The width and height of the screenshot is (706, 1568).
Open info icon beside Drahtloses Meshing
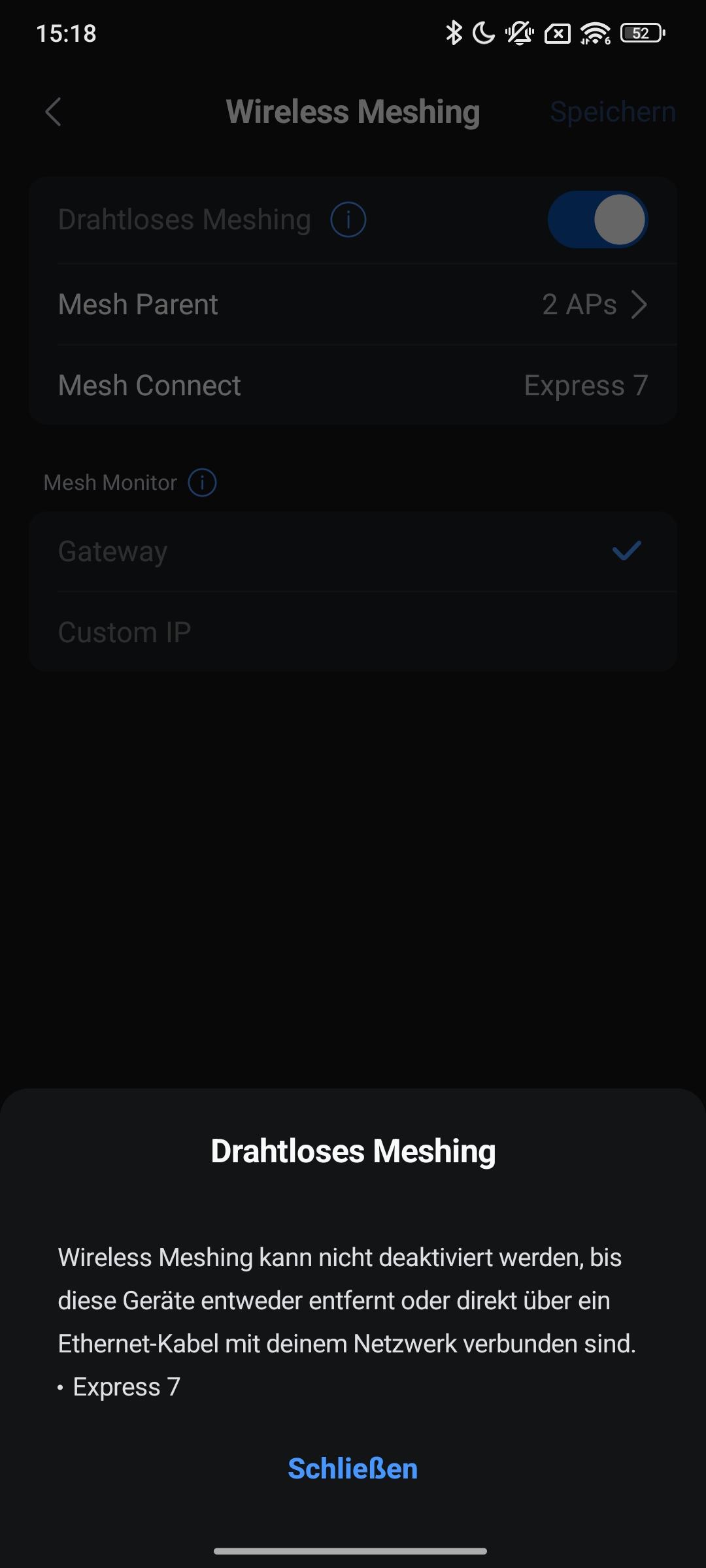348,220
